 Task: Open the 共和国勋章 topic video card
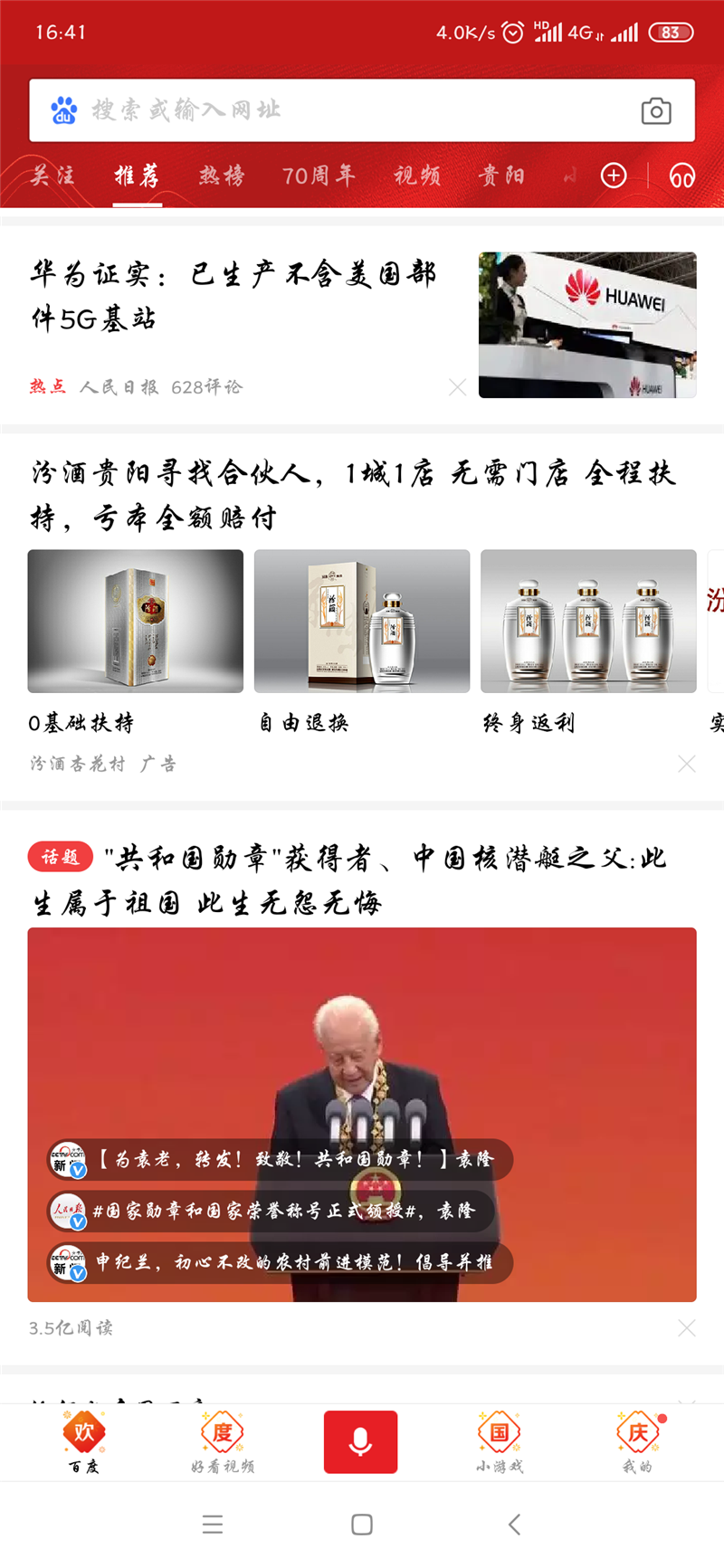362,1114
